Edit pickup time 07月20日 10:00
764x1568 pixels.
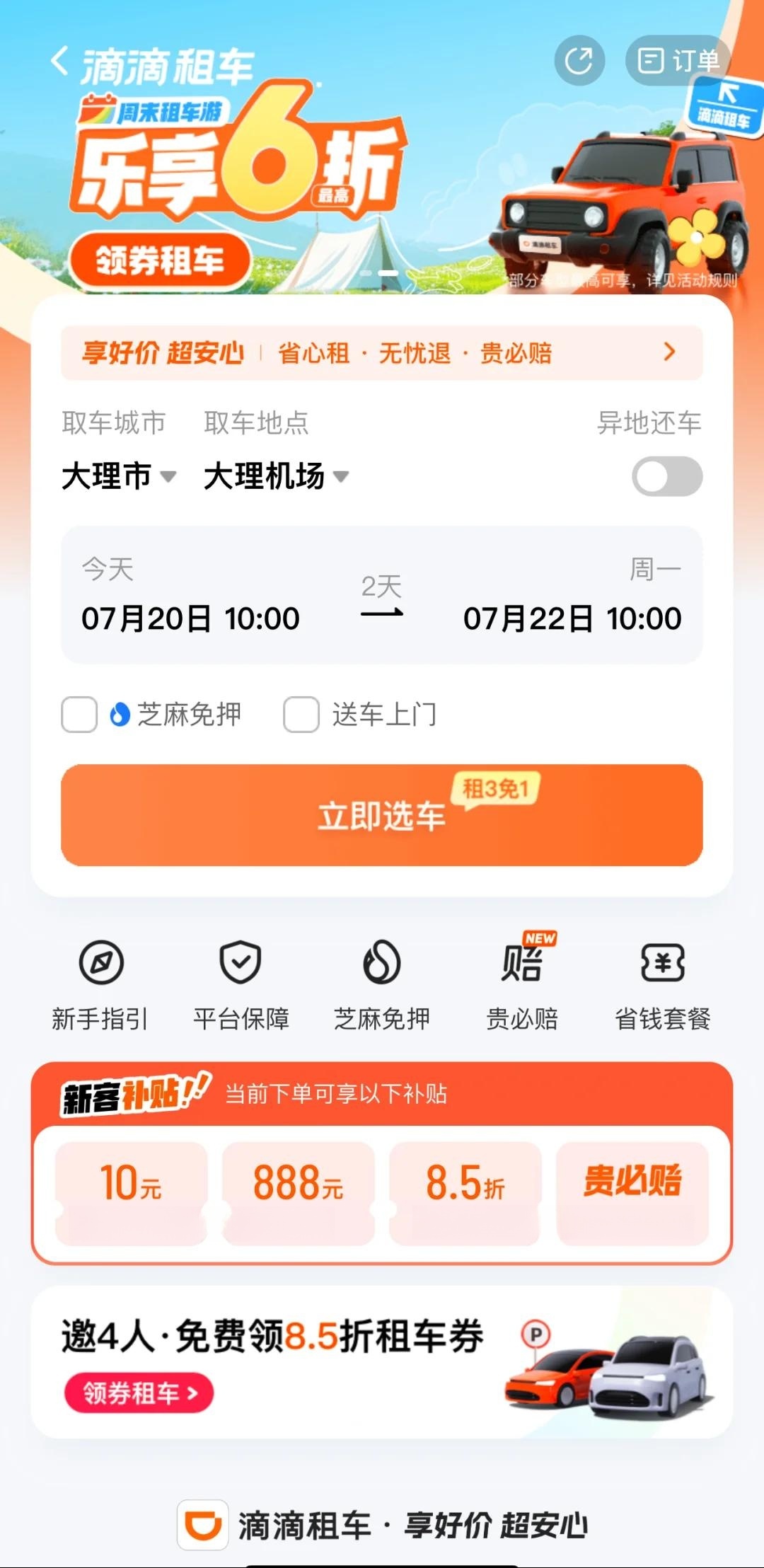click(190, 618)
